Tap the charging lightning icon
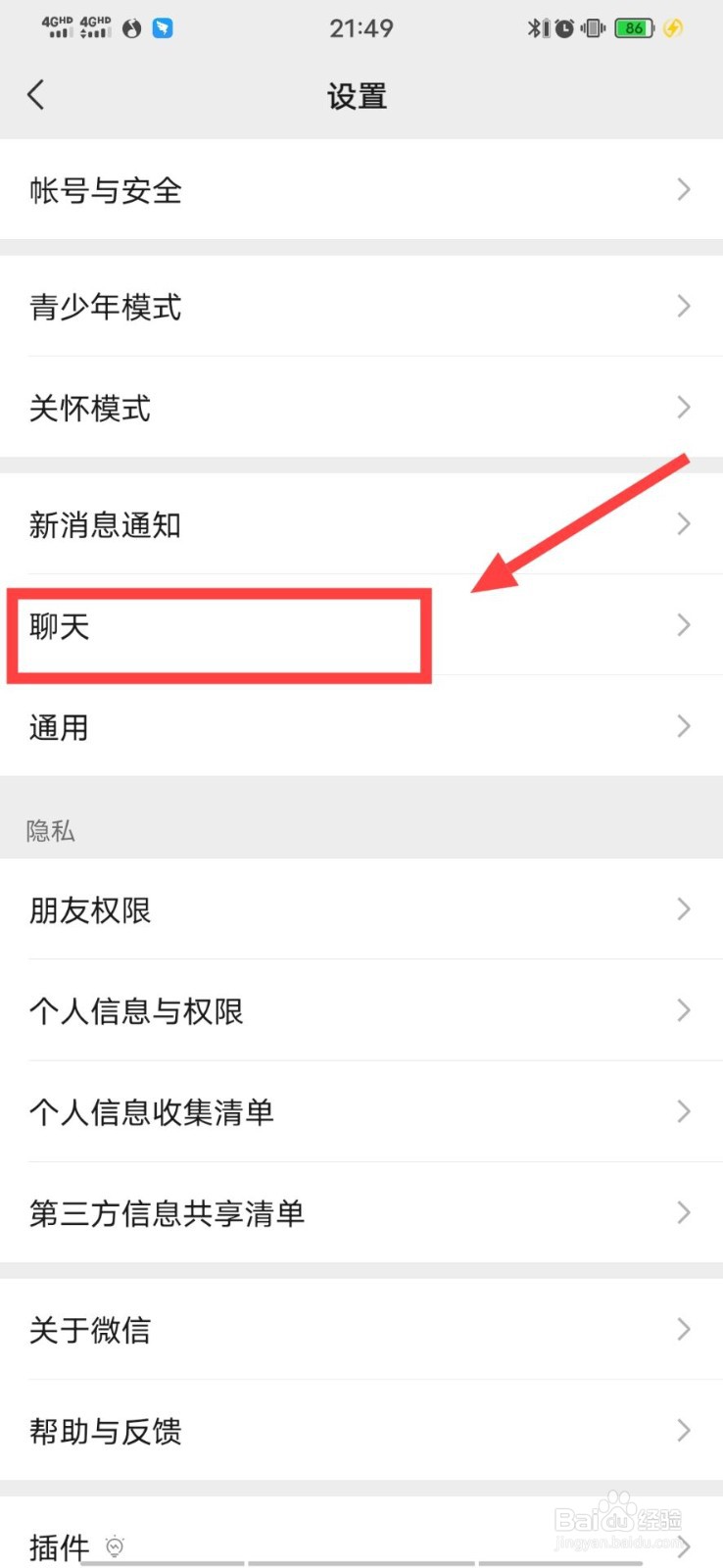 point(672,29)
